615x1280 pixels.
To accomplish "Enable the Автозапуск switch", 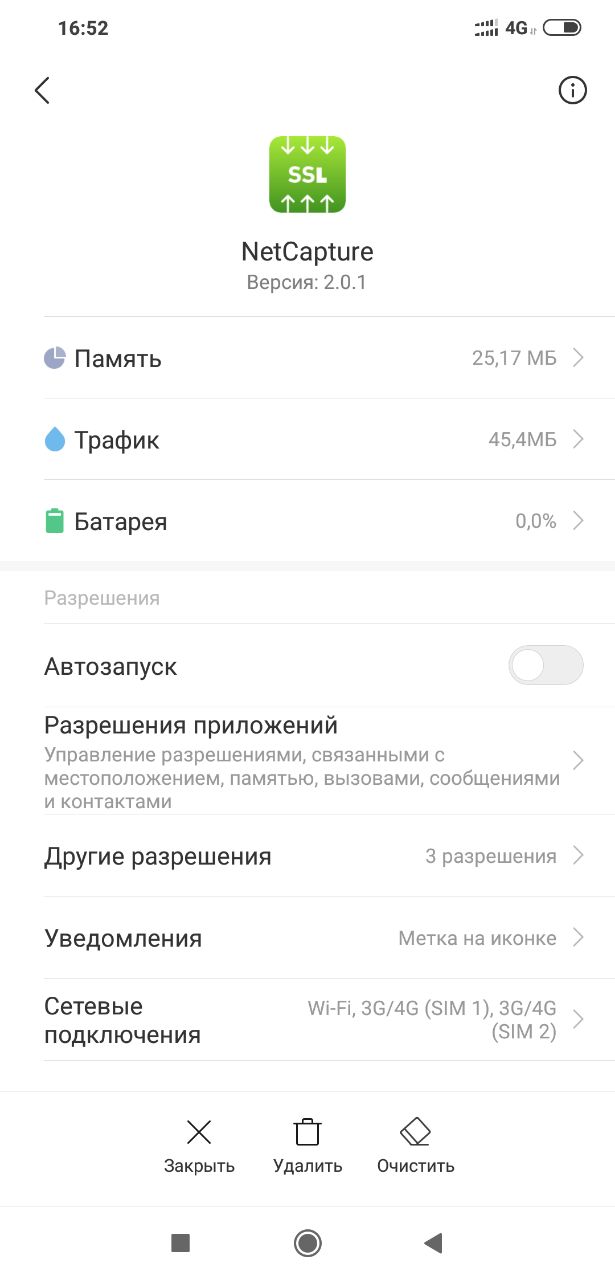I will (546, 666).
